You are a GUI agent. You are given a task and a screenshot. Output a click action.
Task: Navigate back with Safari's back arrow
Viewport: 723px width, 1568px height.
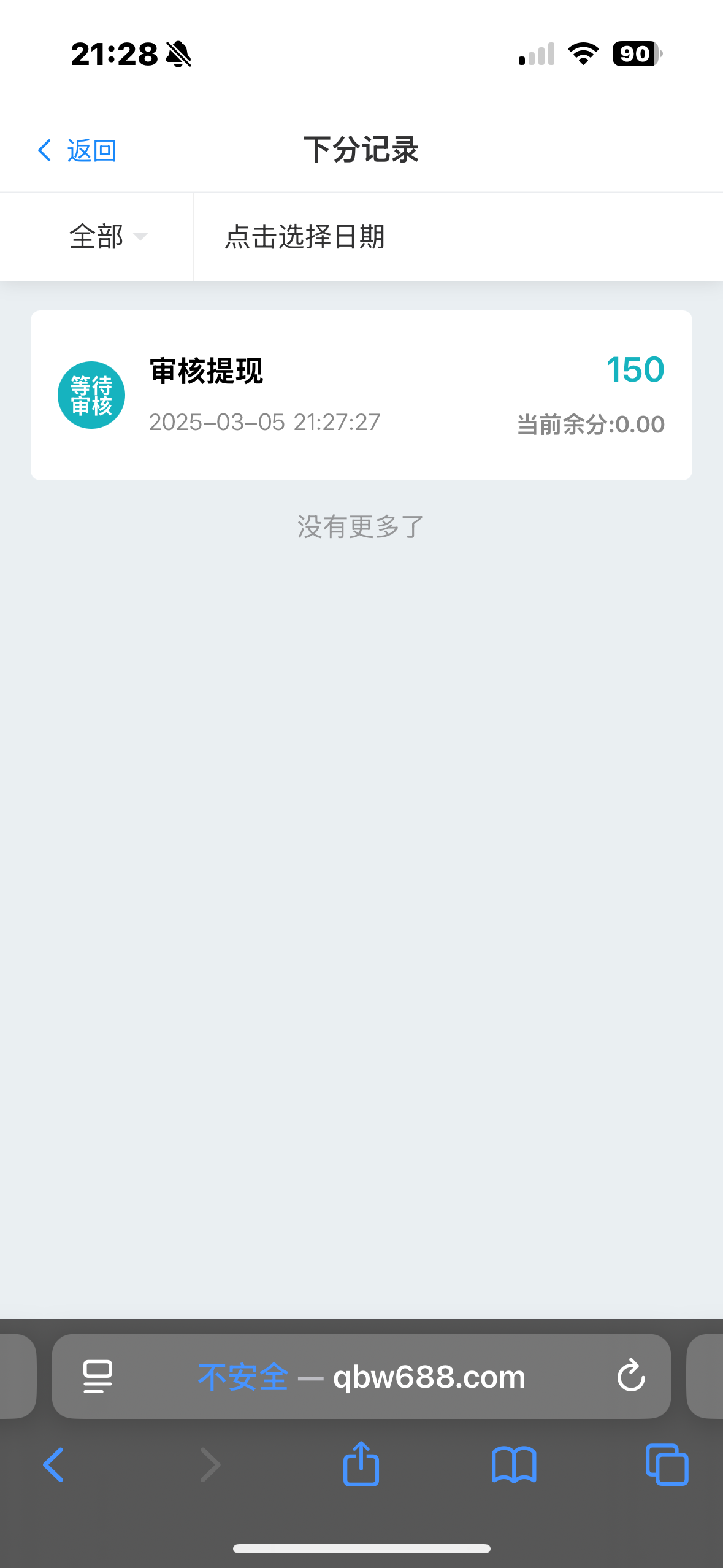pyautogui.click(x=53, y=1465)
